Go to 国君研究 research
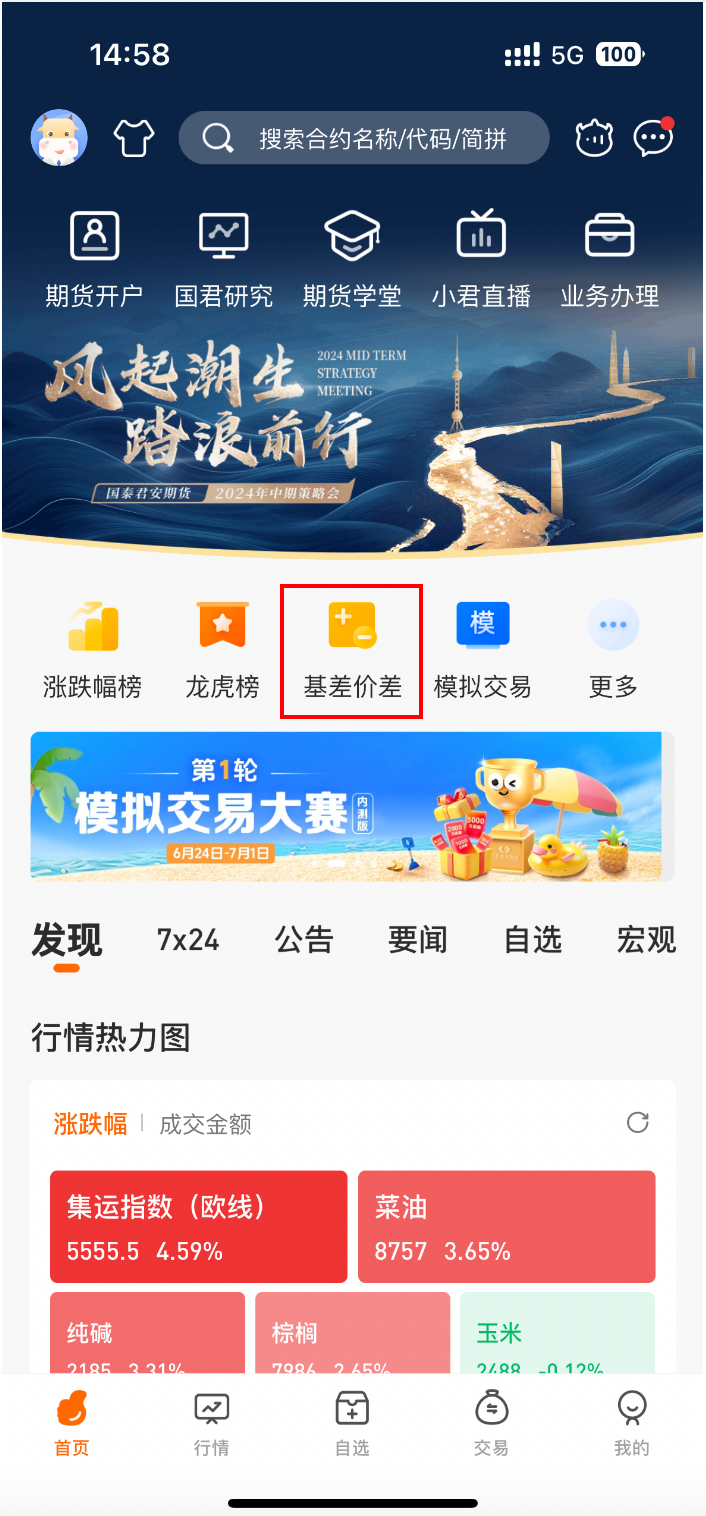 (223, 258)
